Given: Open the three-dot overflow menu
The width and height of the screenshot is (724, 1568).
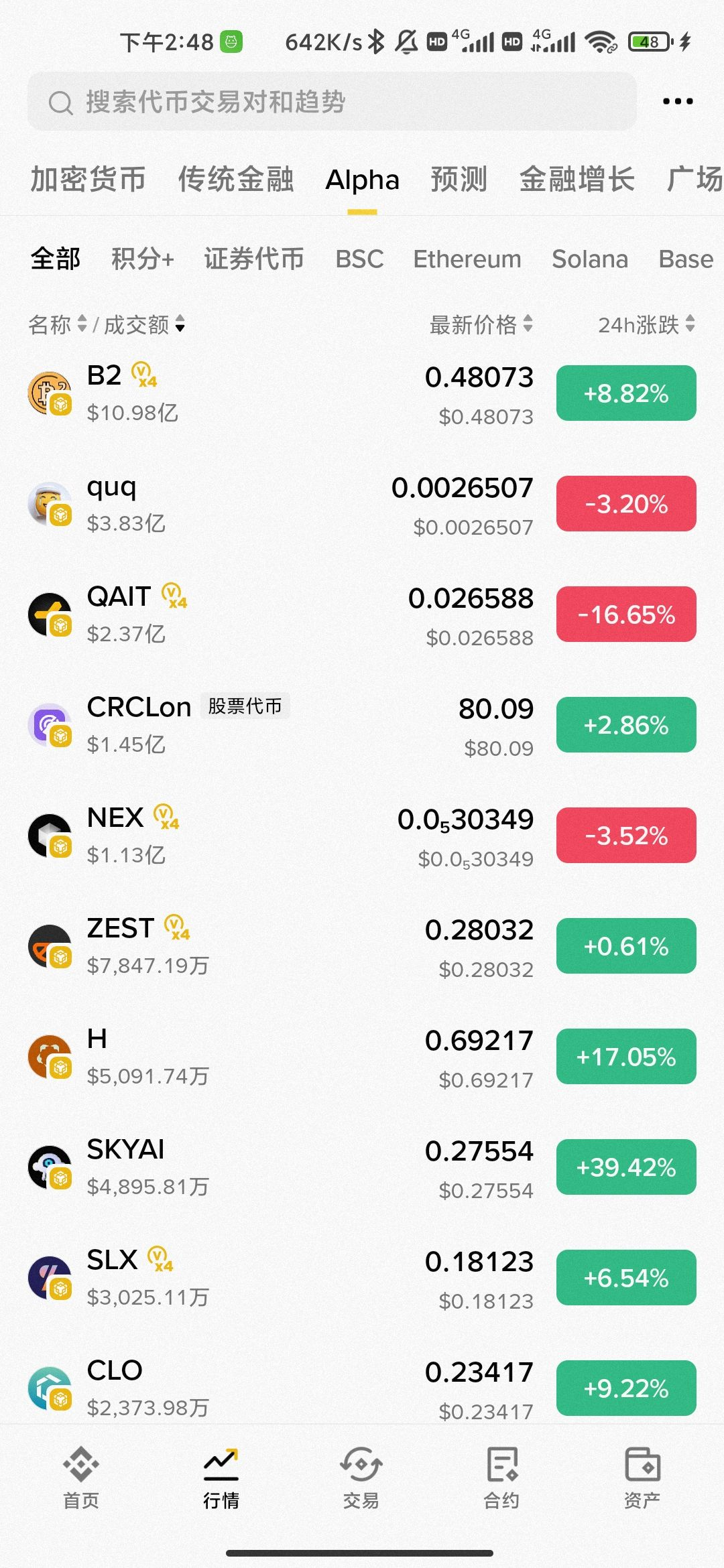Looking at the screenshot, I should click(677, 102).
